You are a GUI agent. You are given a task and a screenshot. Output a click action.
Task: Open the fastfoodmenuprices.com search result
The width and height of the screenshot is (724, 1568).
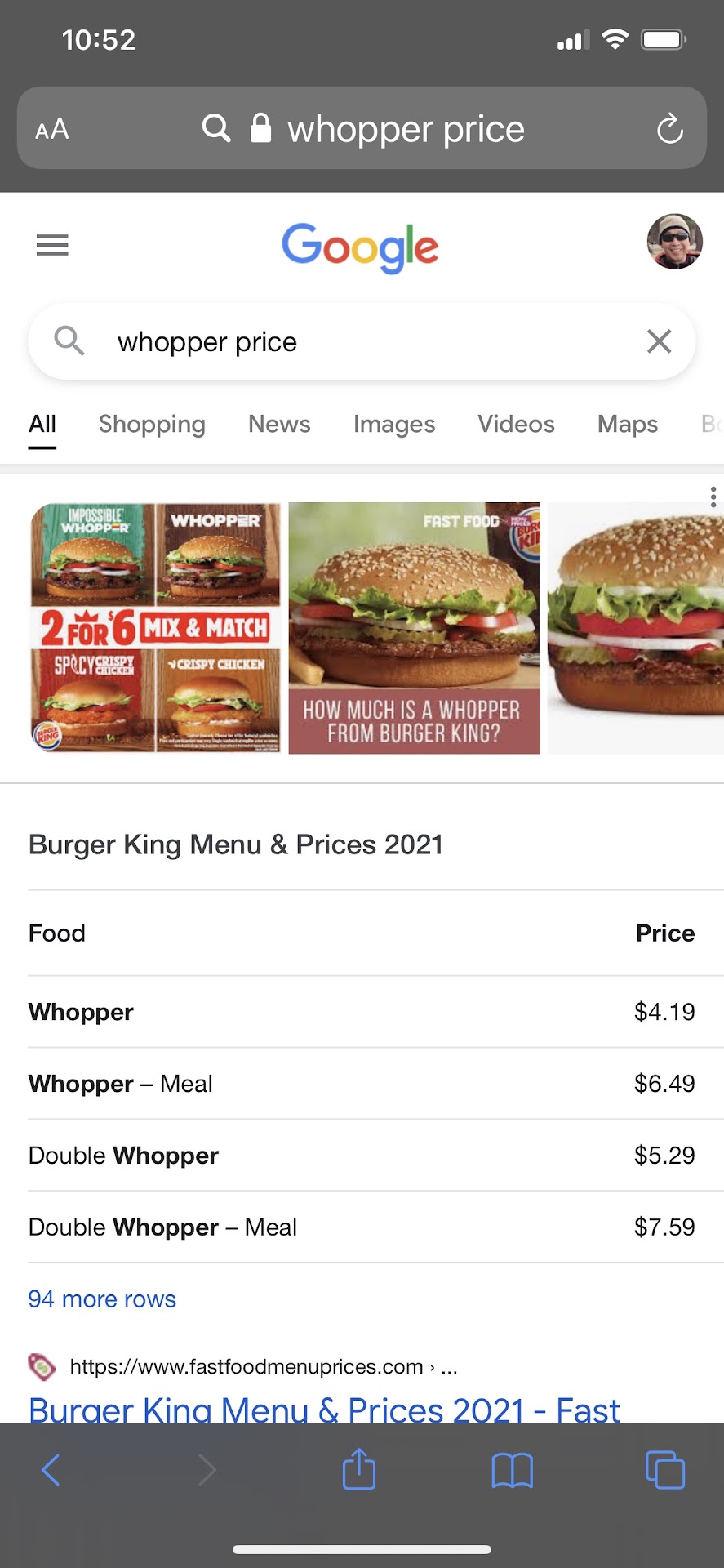pos(324,1408)
